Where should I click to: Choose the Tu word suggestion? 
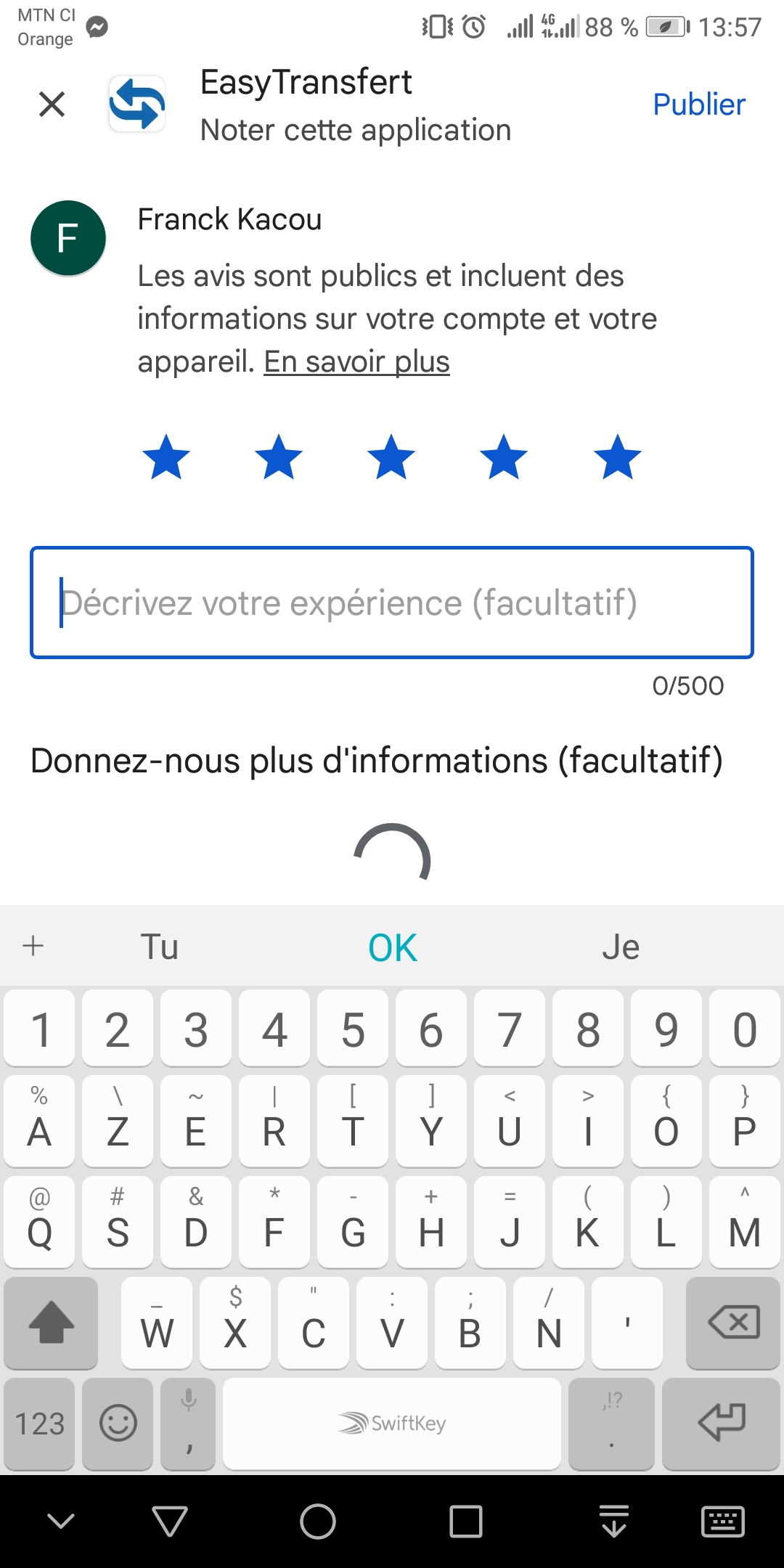click(x=160, y=947)
